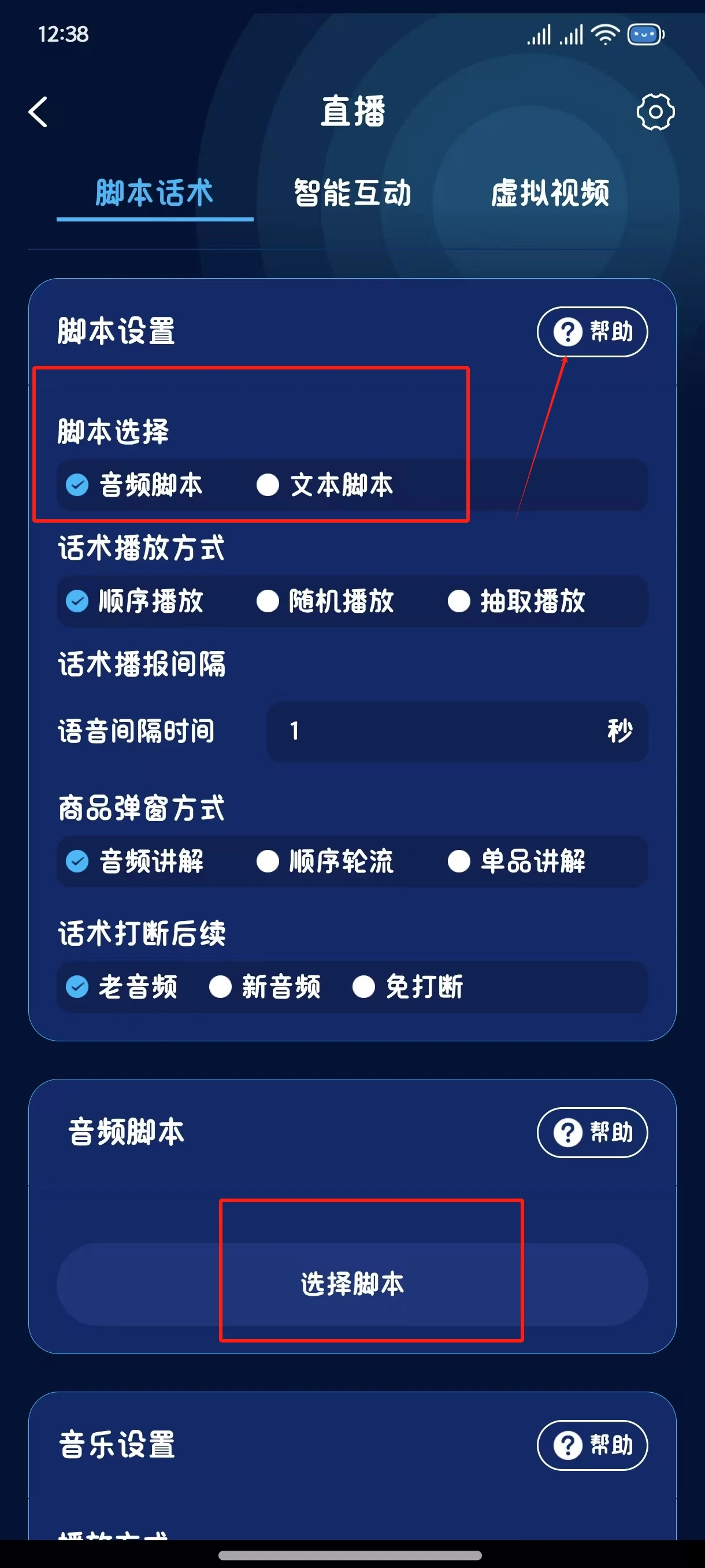The width and height of the screenshot is (705, 1568).
Task: Open 帮助 in the 音乐设置 section
Action: [x=592, y=1445]
